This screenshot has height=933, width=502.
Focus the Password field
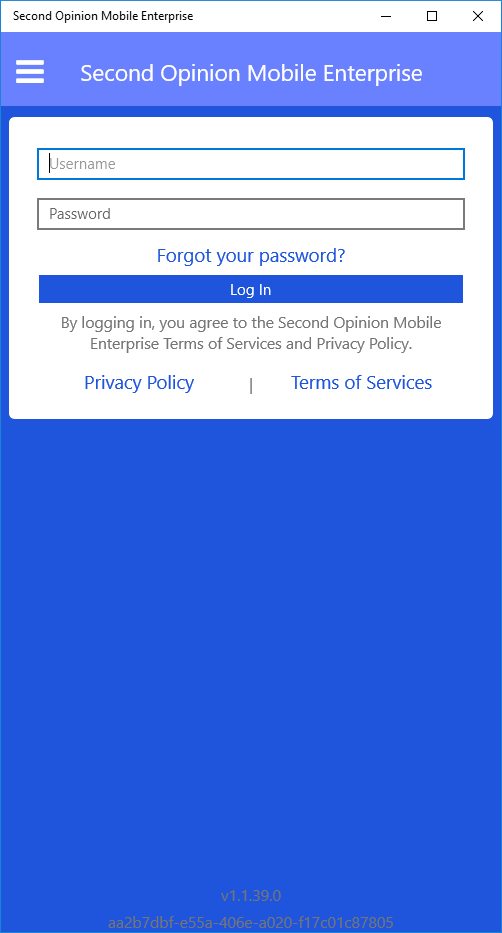(251, 214)
